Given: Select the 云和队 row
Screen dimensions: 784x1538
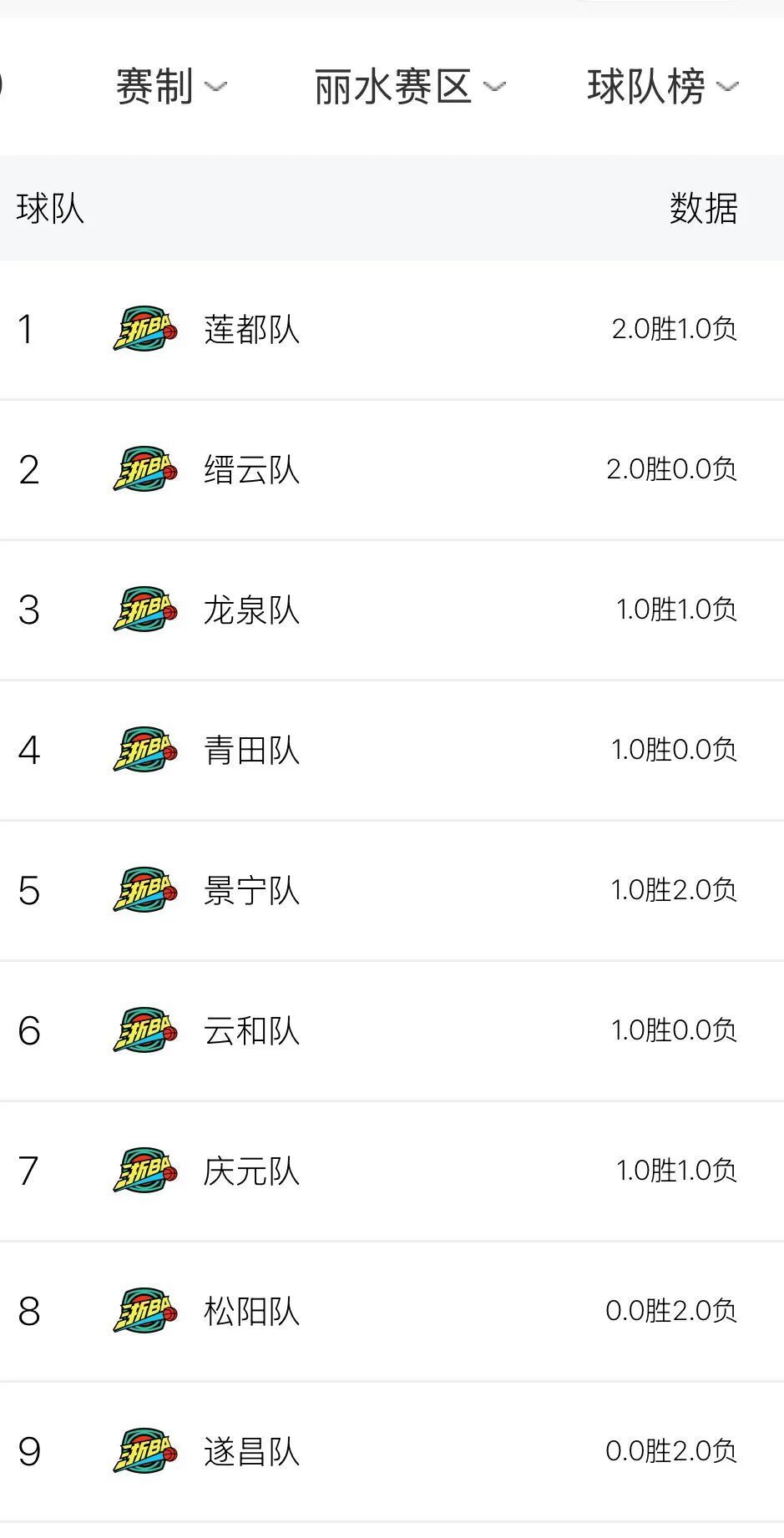Looking at the screenshot, I should click(x=392, y=1031).
